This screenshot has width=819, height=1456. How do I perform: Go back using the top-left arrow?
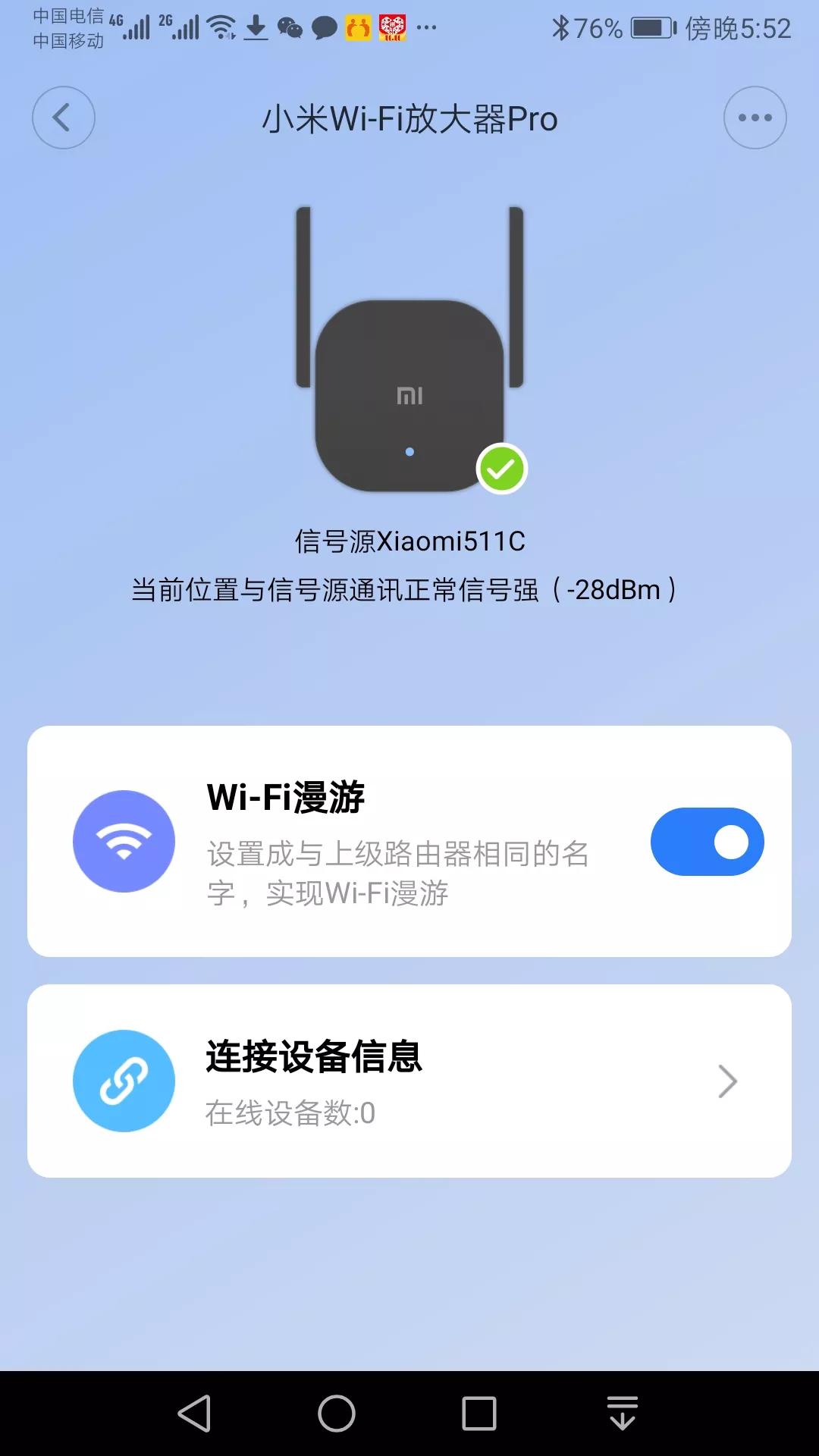point(63,118)
